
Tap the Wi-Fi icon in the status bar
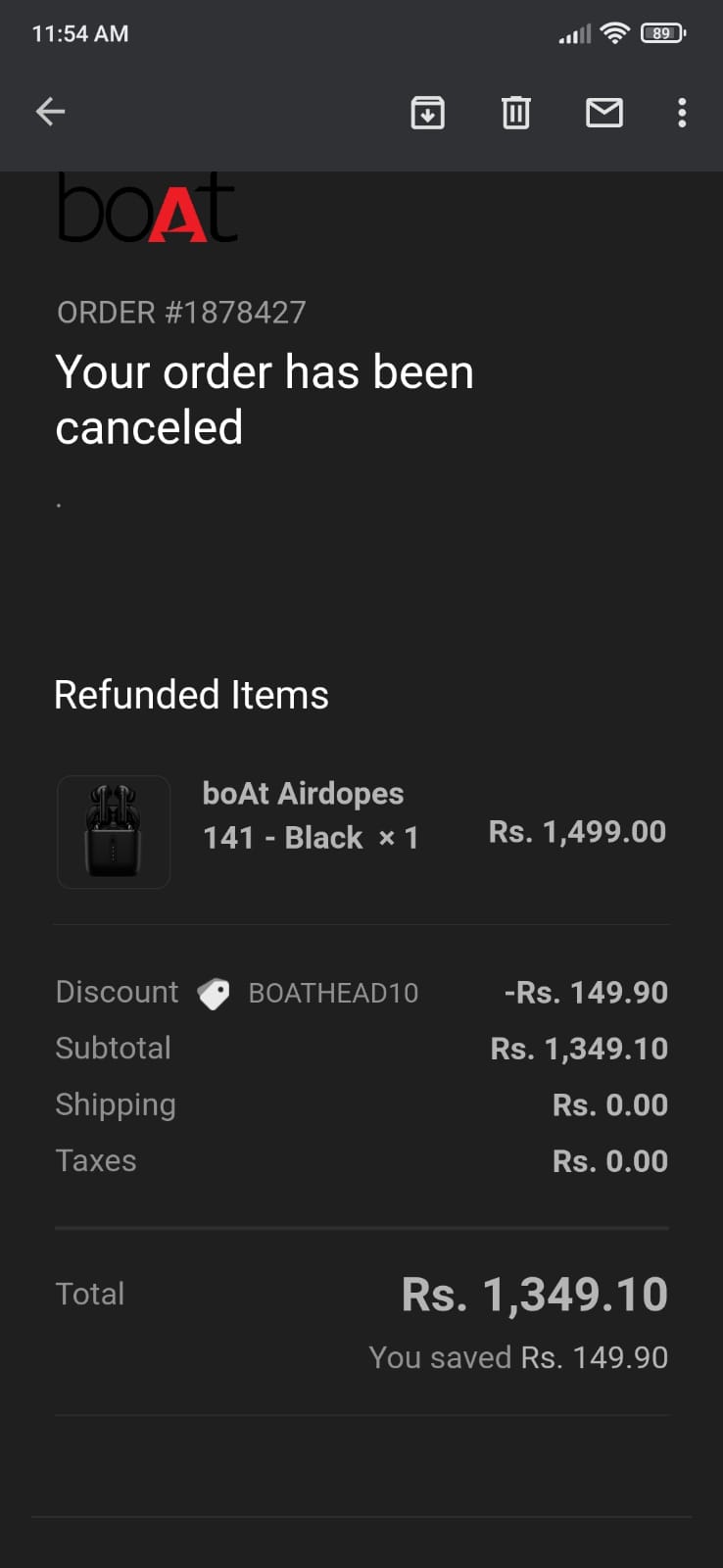(x=613, y=32)
